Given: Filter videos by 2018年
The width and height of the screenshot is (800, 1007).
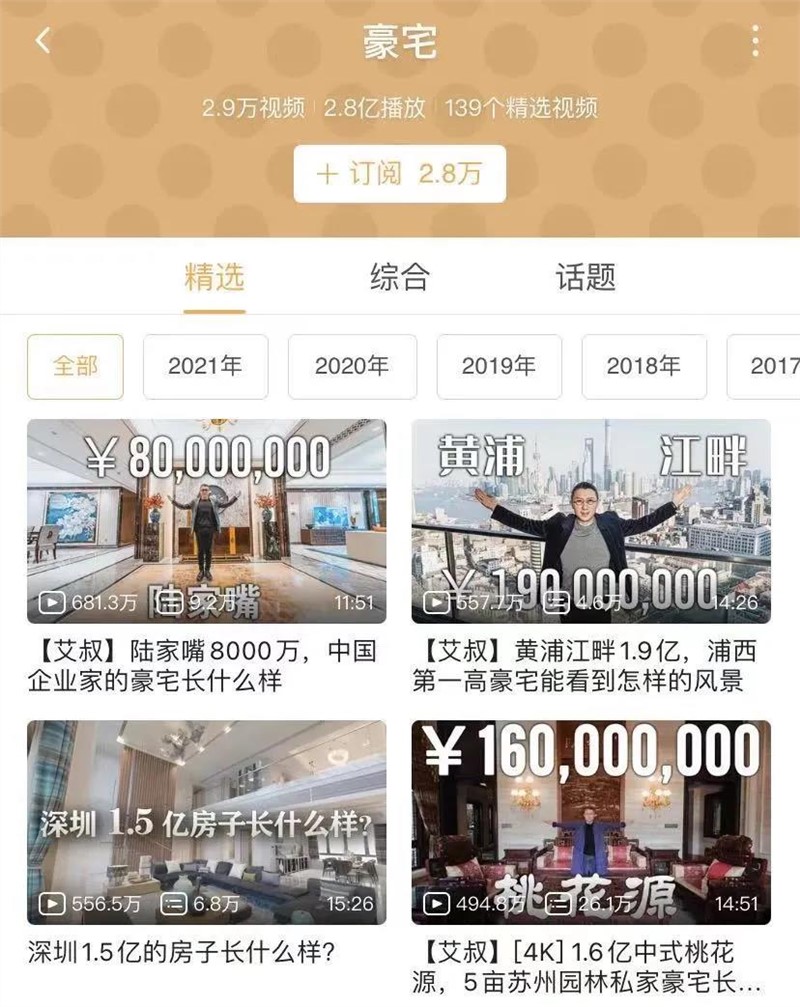Looking at the screenshot, I should pos(644,366).
